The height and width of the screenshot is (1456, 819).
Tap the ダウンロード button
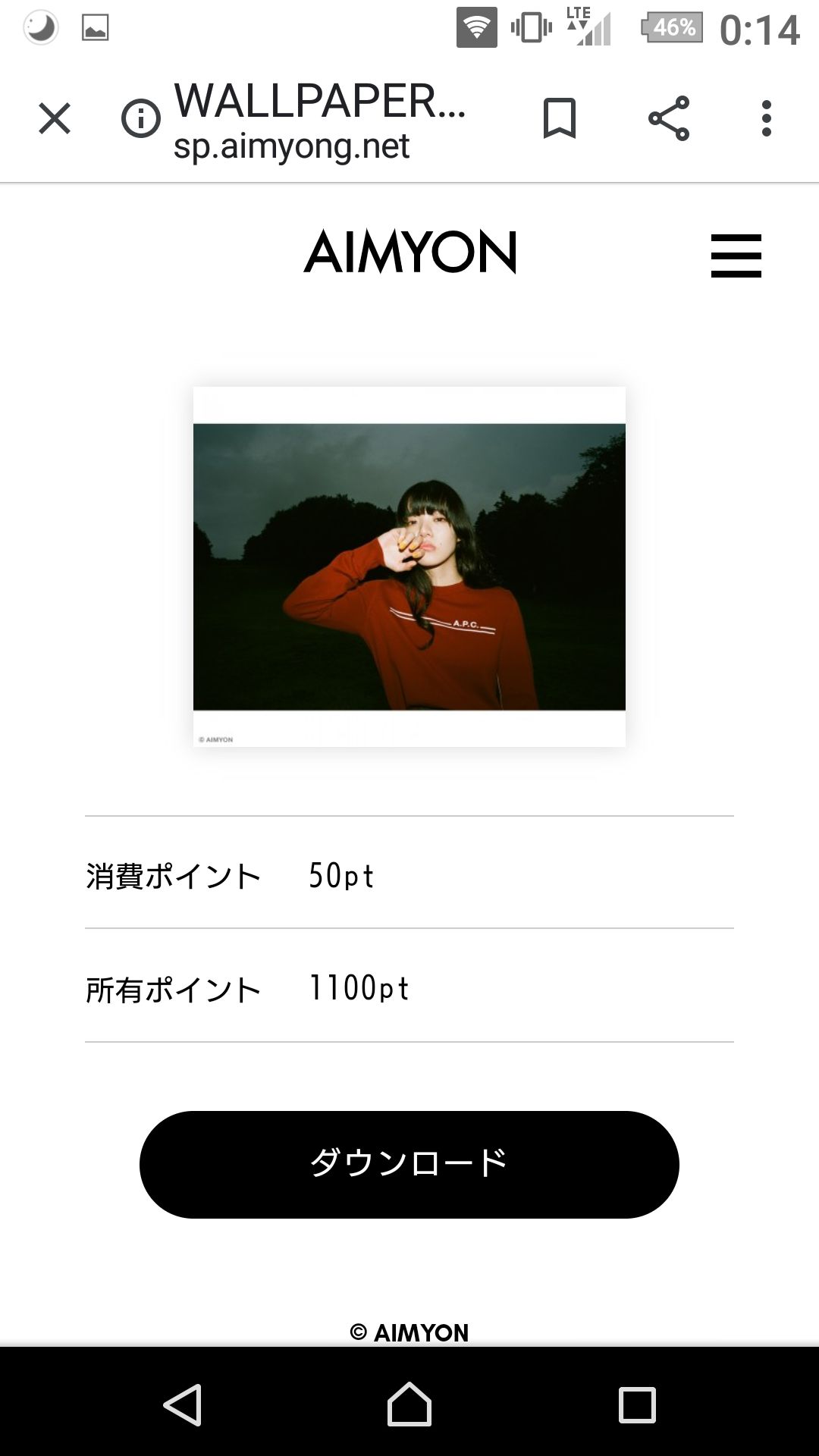click(409, 1164)
